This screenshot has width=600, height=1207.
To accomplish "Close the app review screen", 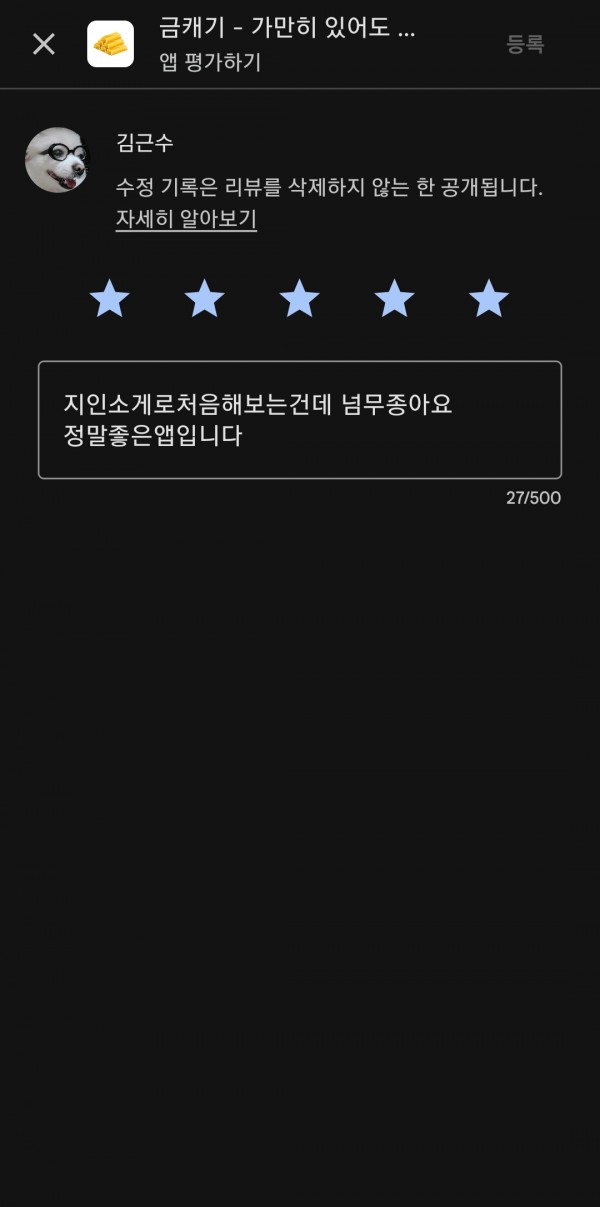I will click(x=44, y=44).
